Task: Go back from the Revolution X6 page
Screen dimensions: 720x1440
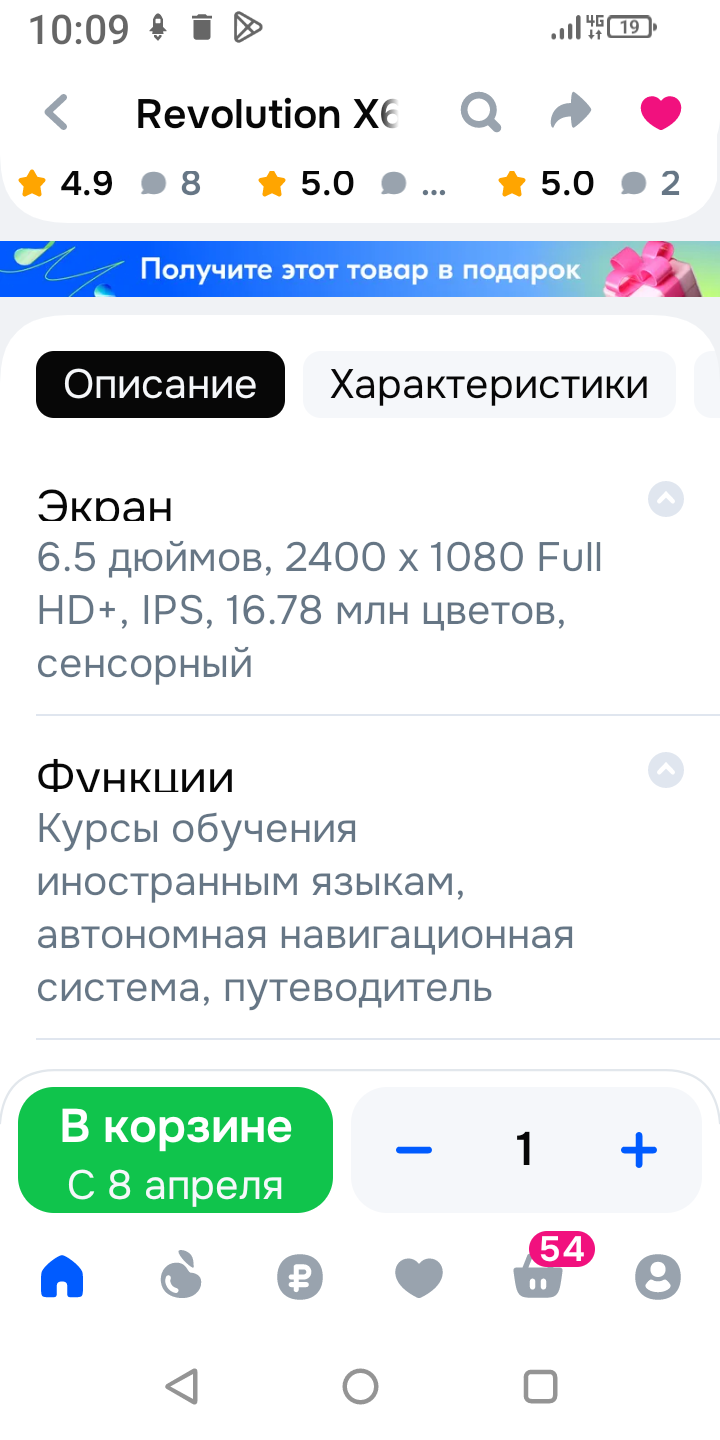Action: (x=57, y=113)
